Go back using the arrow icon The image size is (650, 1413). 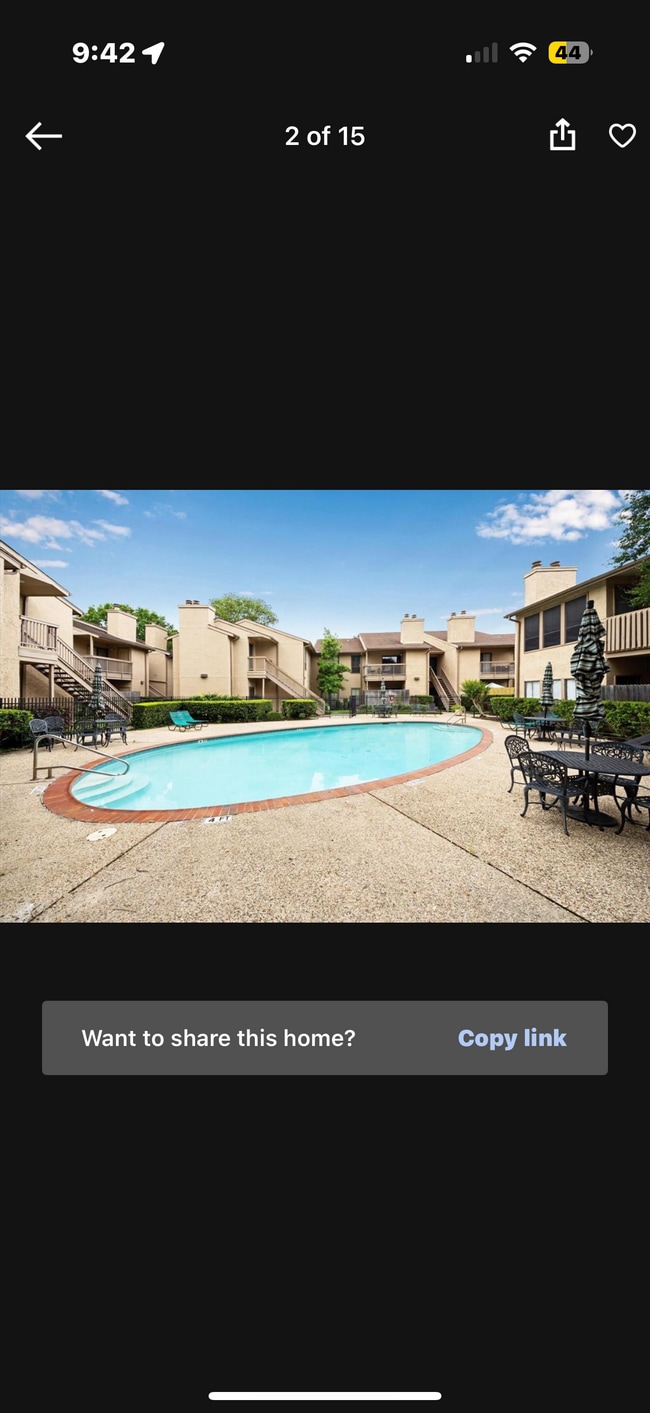pos(44,136)
